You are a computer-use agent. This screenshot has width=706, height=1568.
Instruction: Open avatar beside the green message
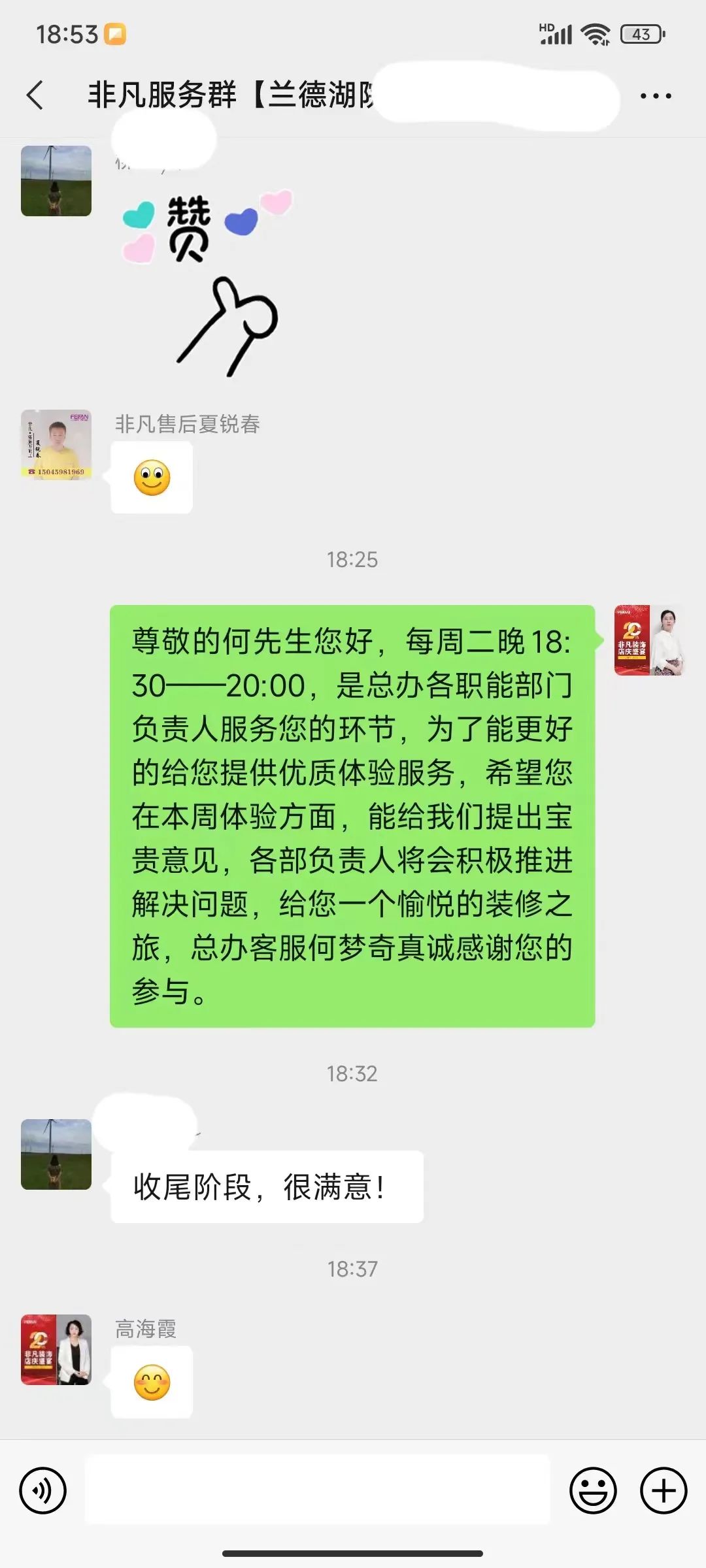click(x=649, y=640)
